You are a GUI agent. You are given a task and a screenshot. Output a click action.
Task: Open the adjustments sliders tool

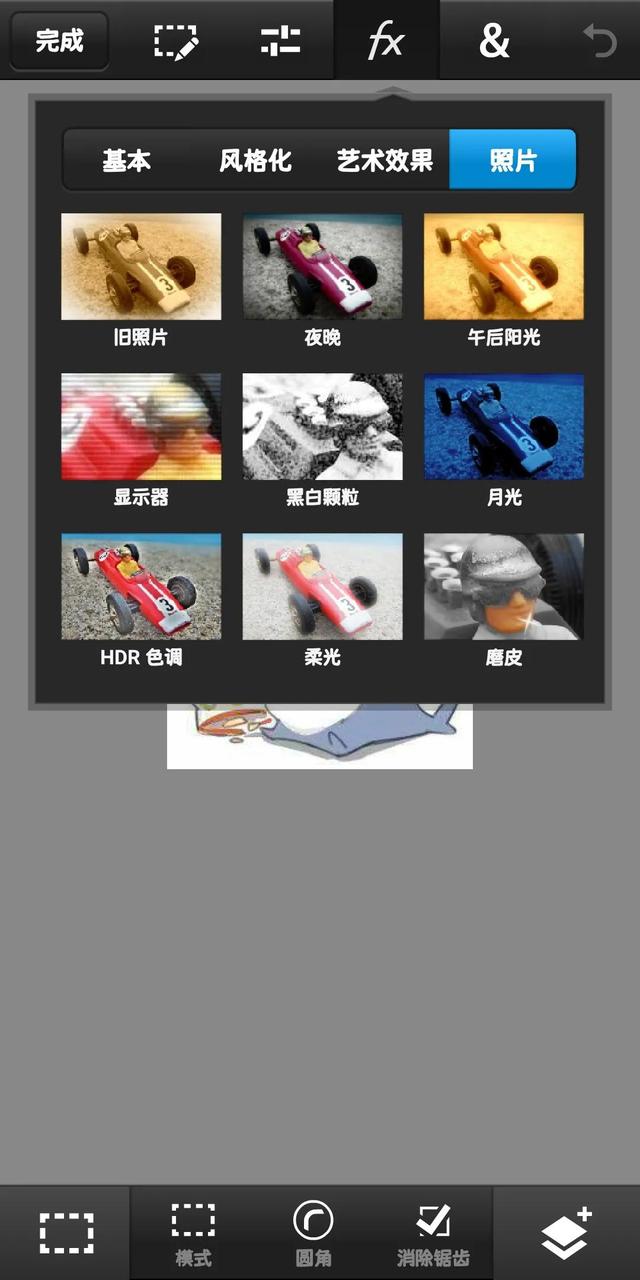tap(281, 41)
